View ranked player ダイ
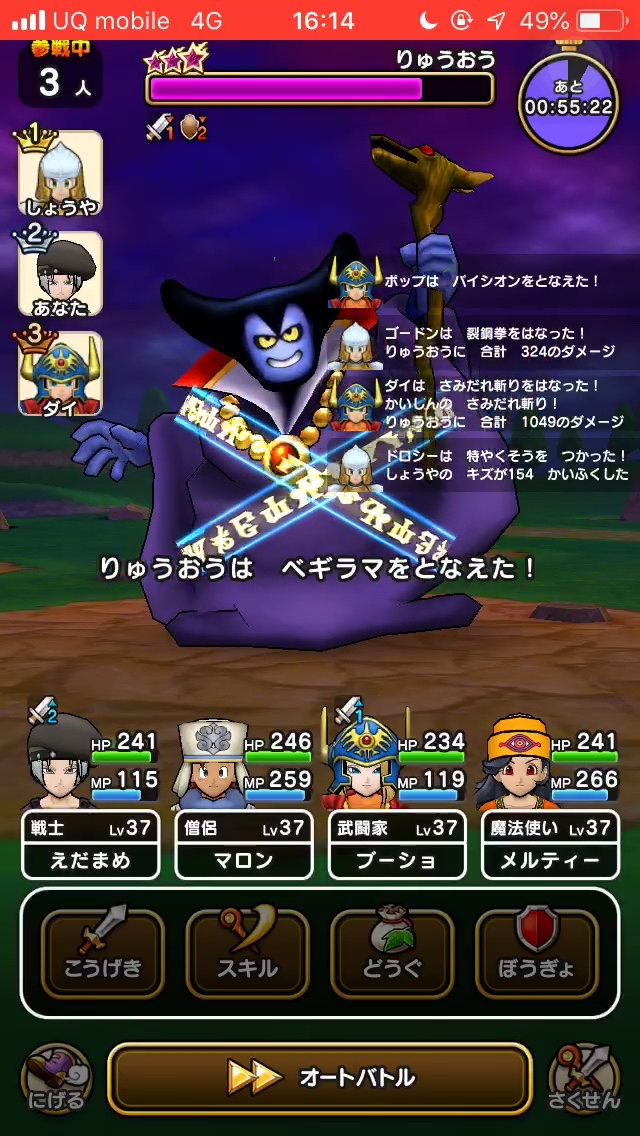640x1136 pixels. pyautogui.click(x=60, y=374)
